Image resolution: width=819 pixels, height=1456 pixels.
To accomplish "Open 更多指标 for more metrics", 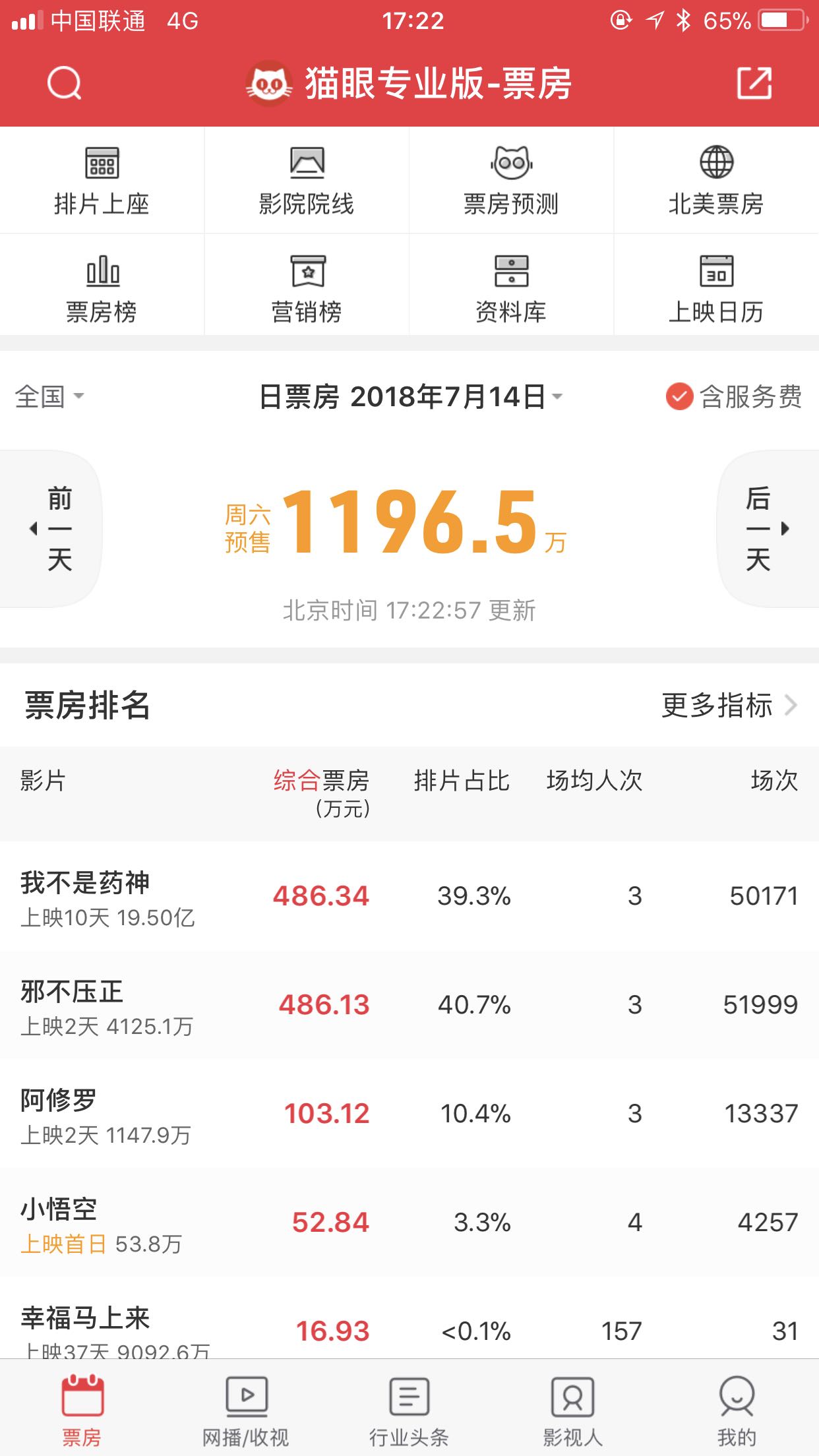I will coord(729,705).
